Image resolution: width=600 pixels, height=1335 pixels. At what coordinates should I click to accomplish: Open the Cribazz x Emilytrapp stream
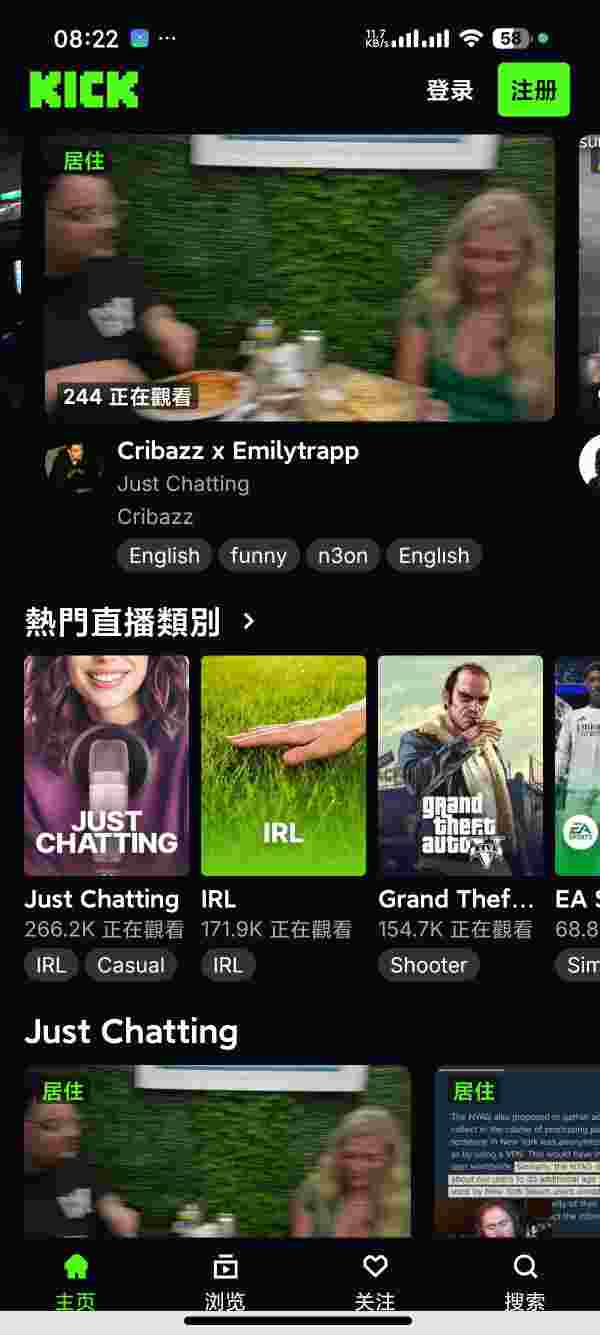click(x=299, y=277)
